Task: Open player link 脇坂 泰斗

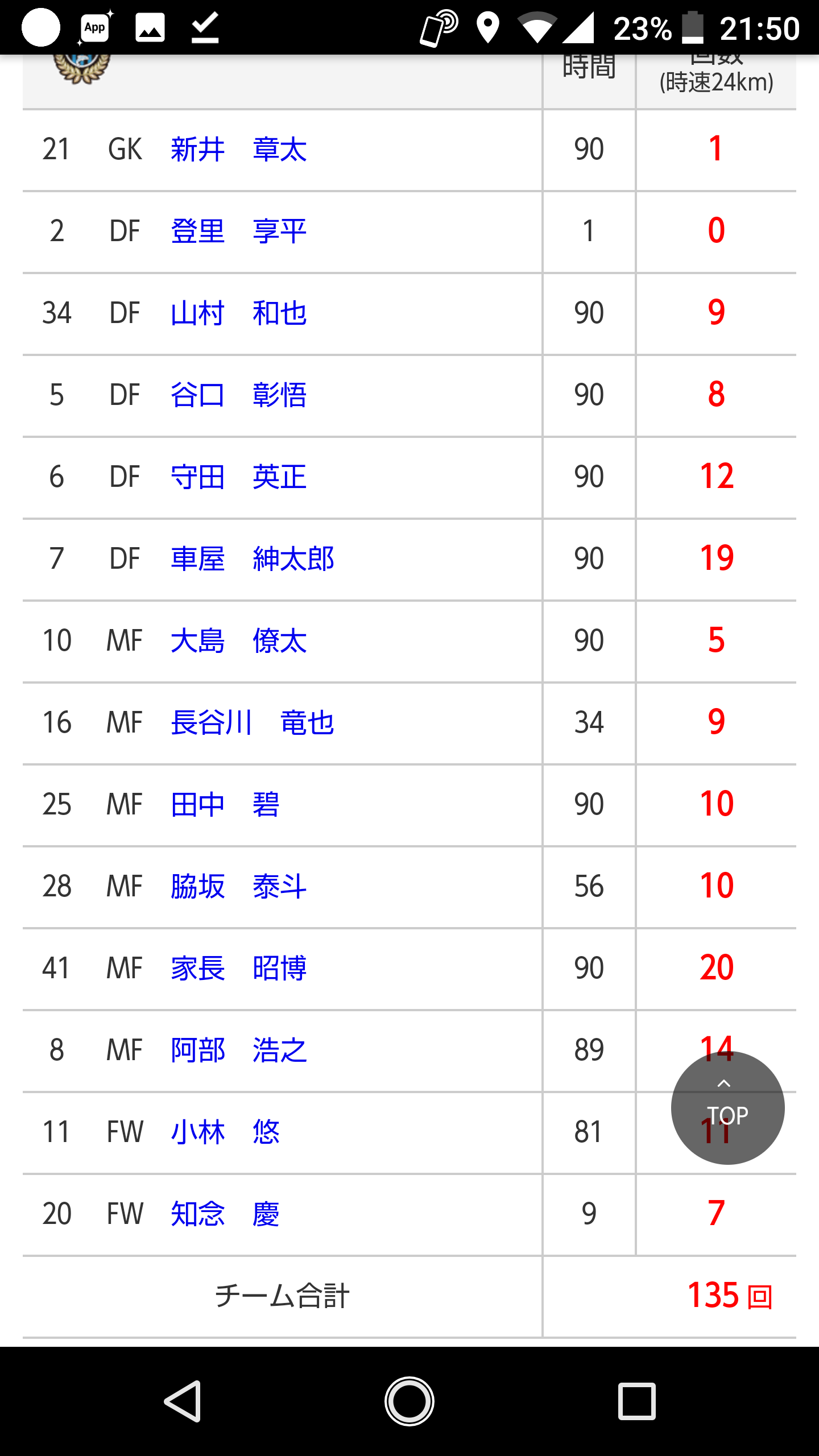Action: [239, 887]
